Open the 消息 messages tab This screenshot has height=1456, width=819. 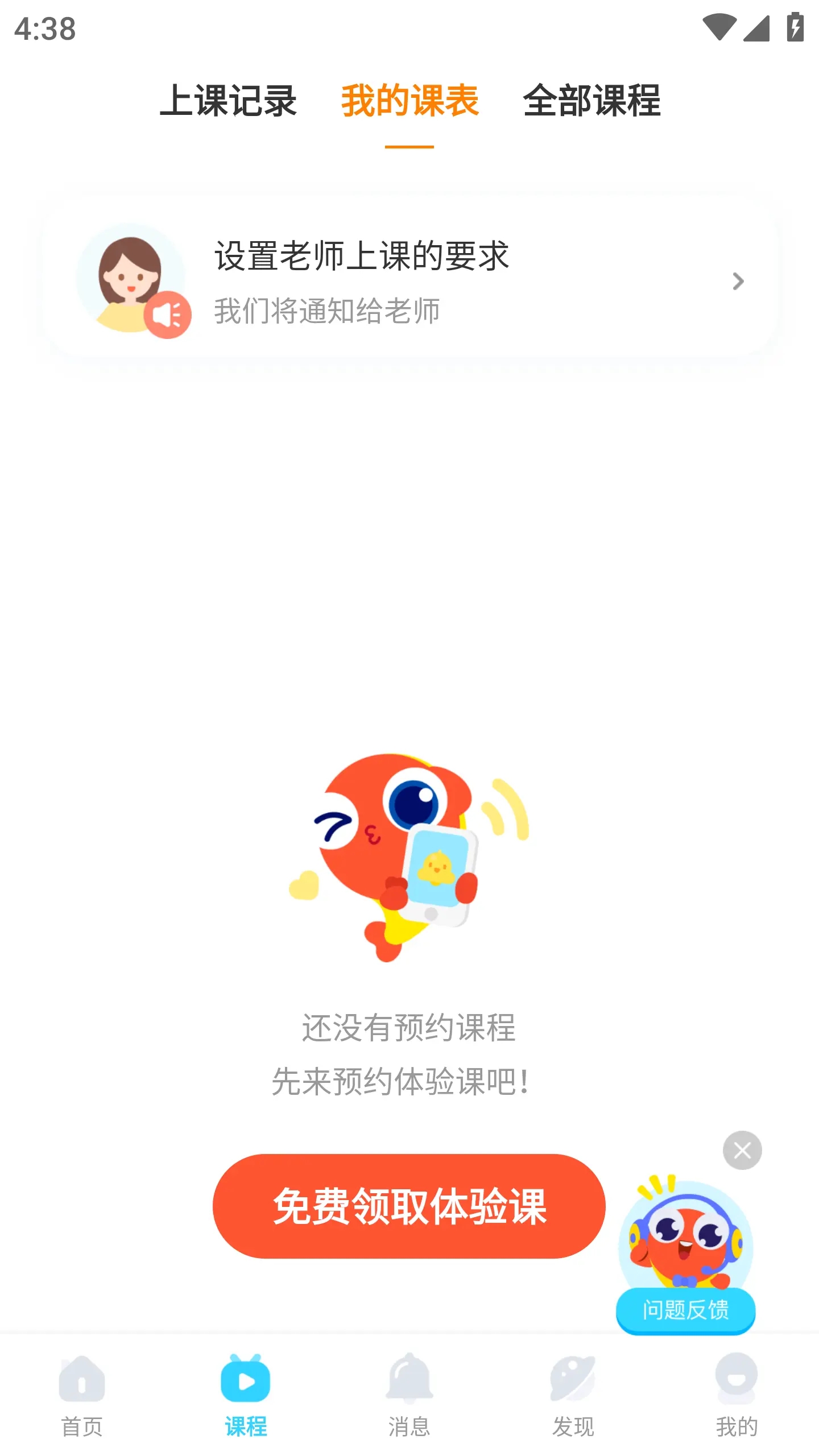point(409,1393)
